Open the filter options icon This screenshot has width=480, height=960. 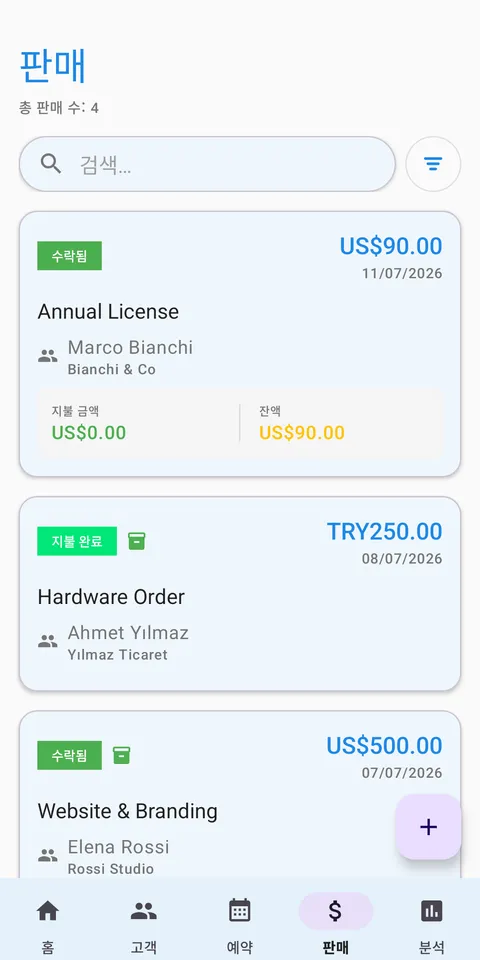coord(433,164)
